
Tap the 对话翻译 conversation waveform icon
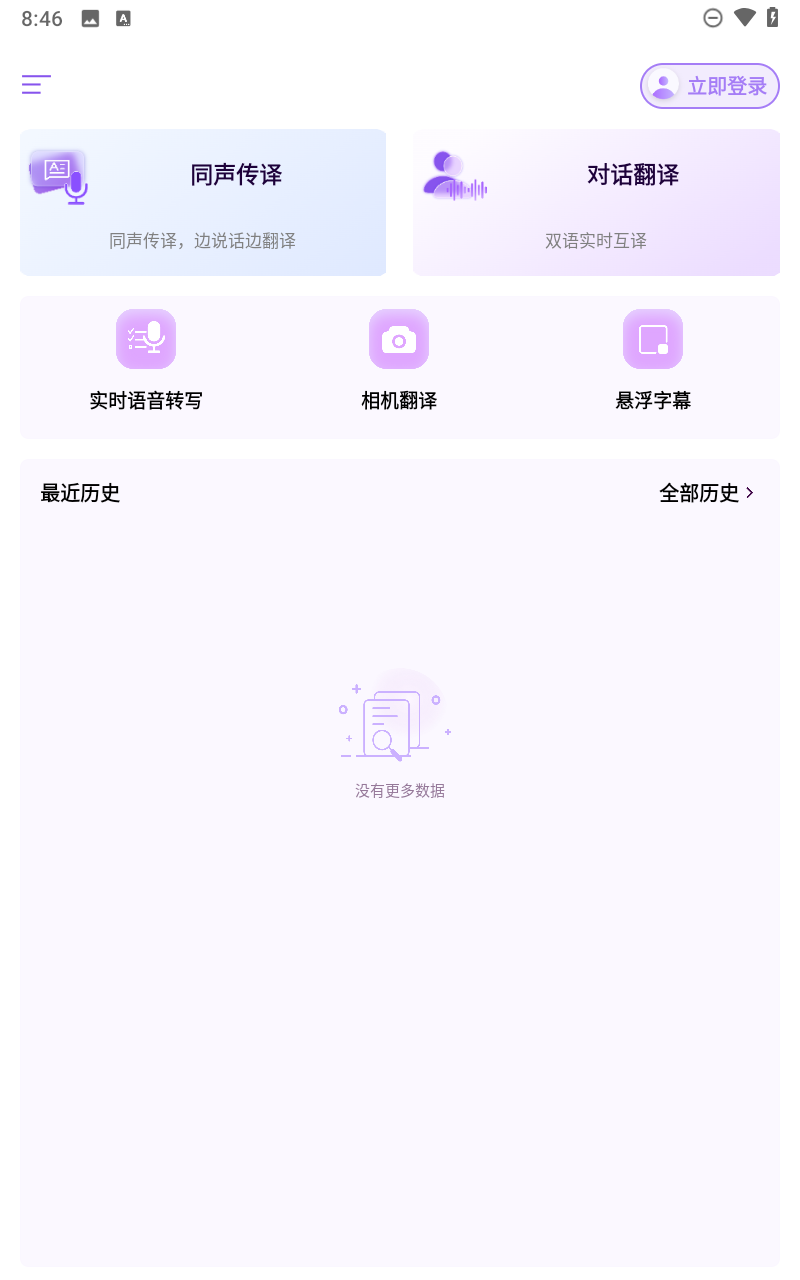pyautogui.click(x=455, y=175)
